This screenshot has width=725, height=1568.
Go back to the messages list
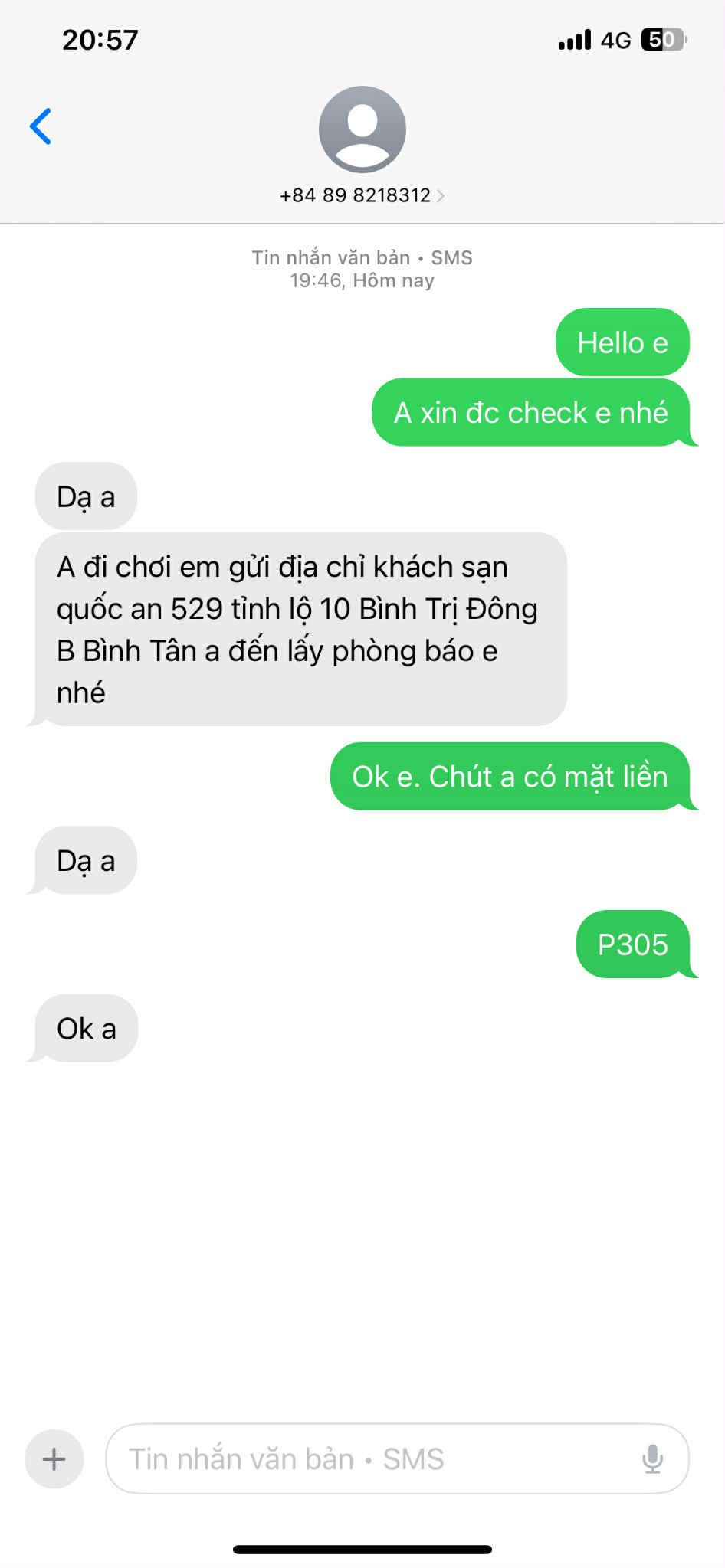pyautogui.click(x=41, y=126)
